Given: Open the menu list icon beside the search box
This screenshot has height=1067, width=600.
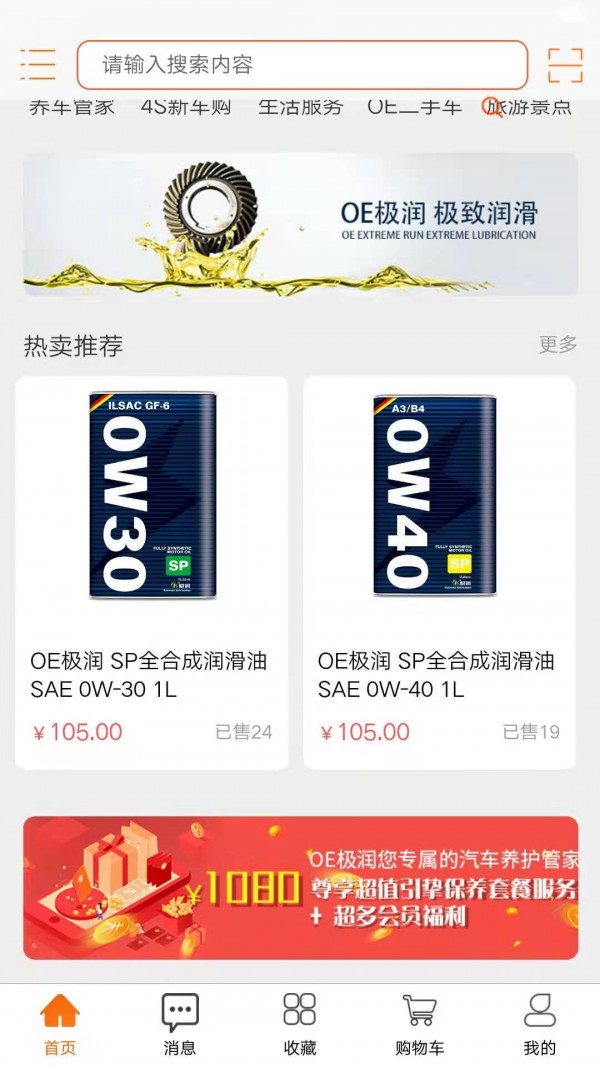Looking at the screenshot, I should pos(38,64).
